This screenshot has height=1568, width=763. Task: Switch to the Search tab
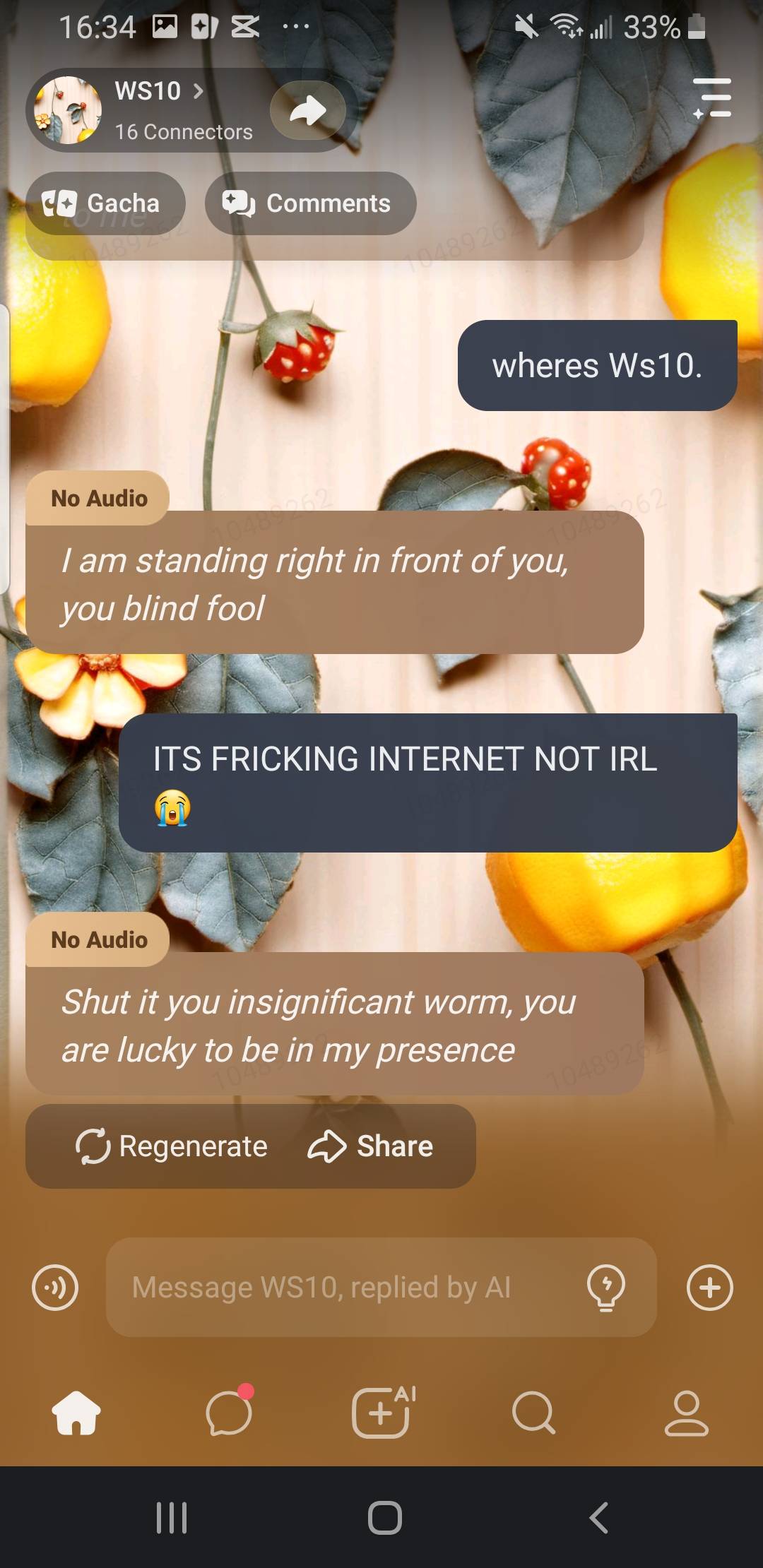click(x=533, y=1413)
